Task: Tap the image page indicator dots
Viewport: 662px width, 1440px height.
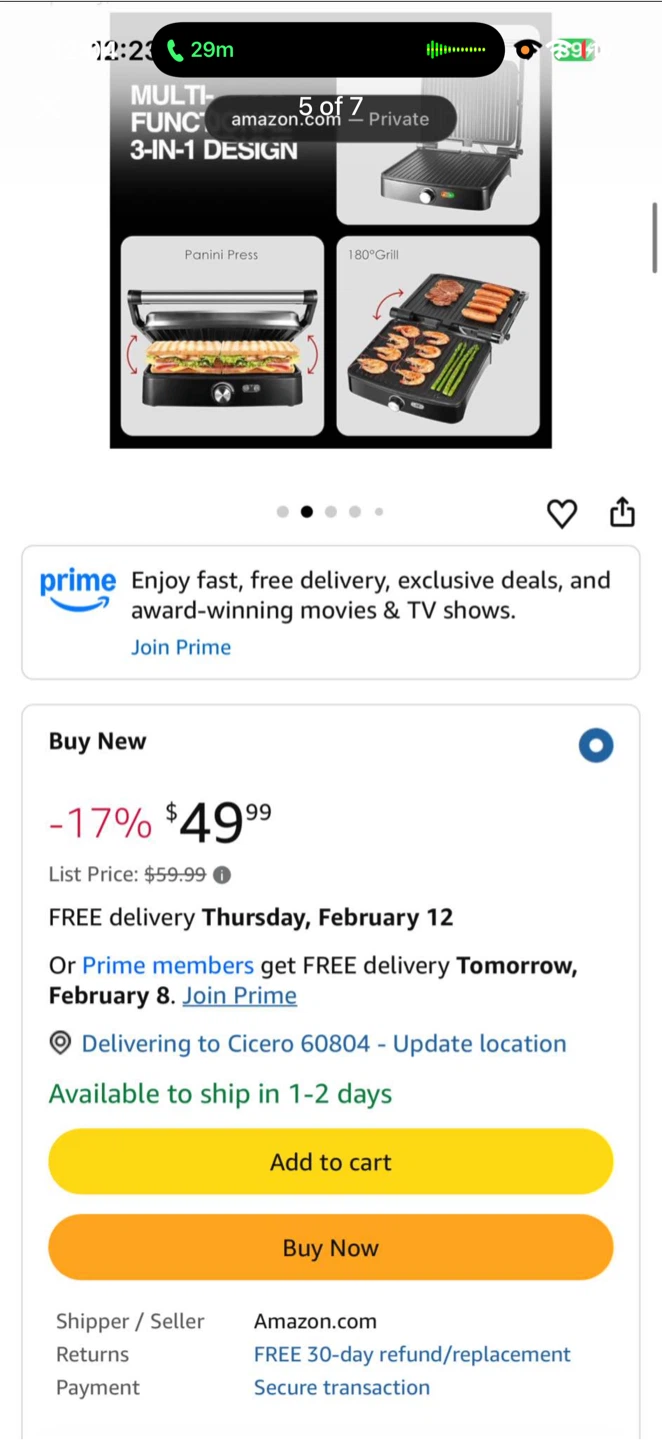Action: pos(331,512)
